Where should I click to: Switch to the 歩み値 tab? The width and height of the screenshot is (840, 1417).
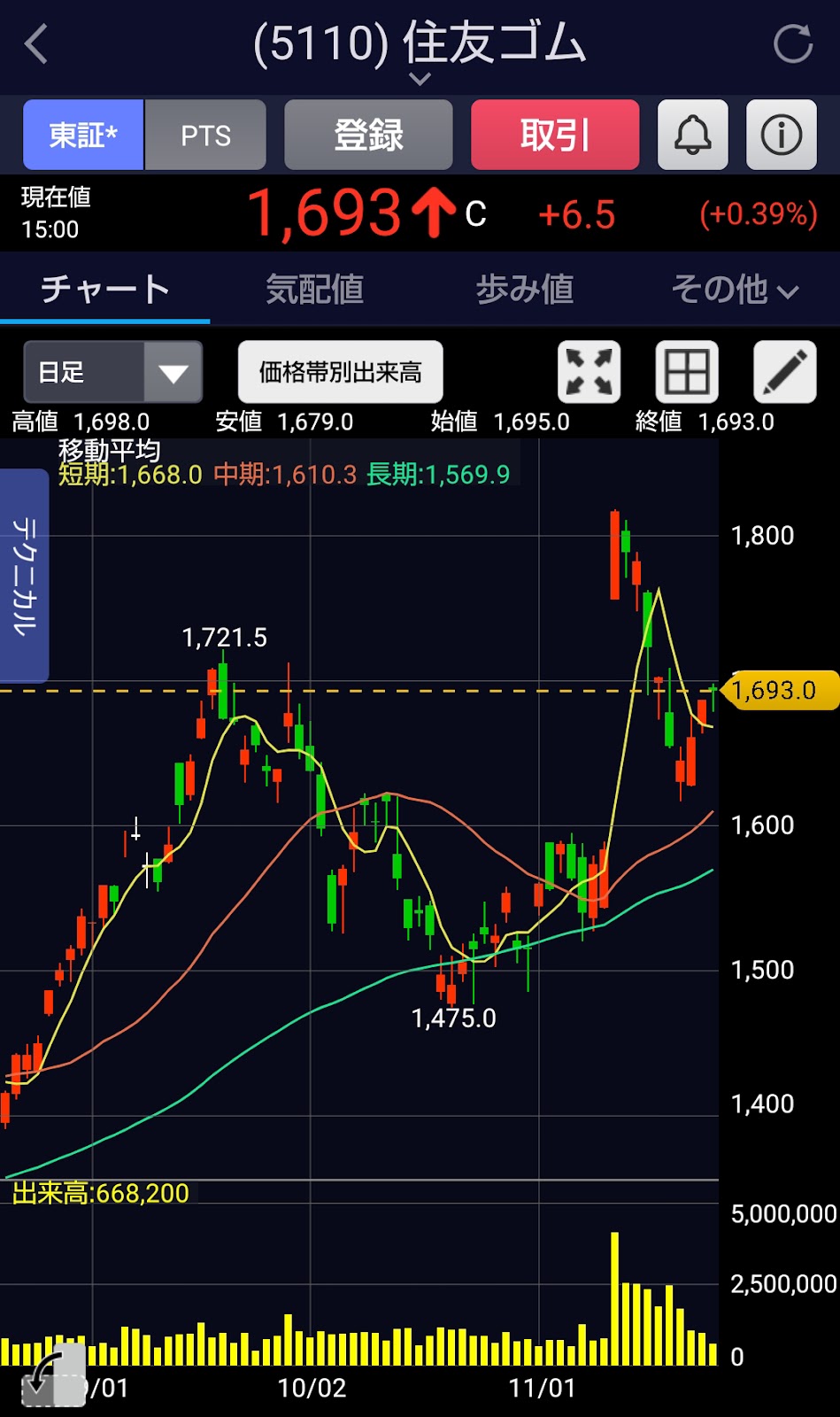525,289
